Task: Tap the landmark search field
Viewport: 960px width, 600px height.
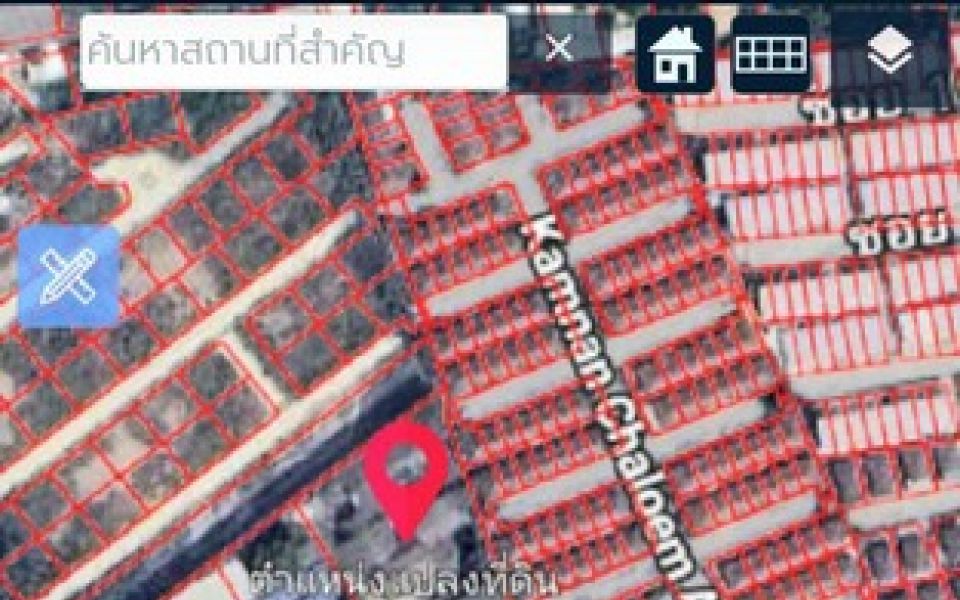Action: point(295,52)
